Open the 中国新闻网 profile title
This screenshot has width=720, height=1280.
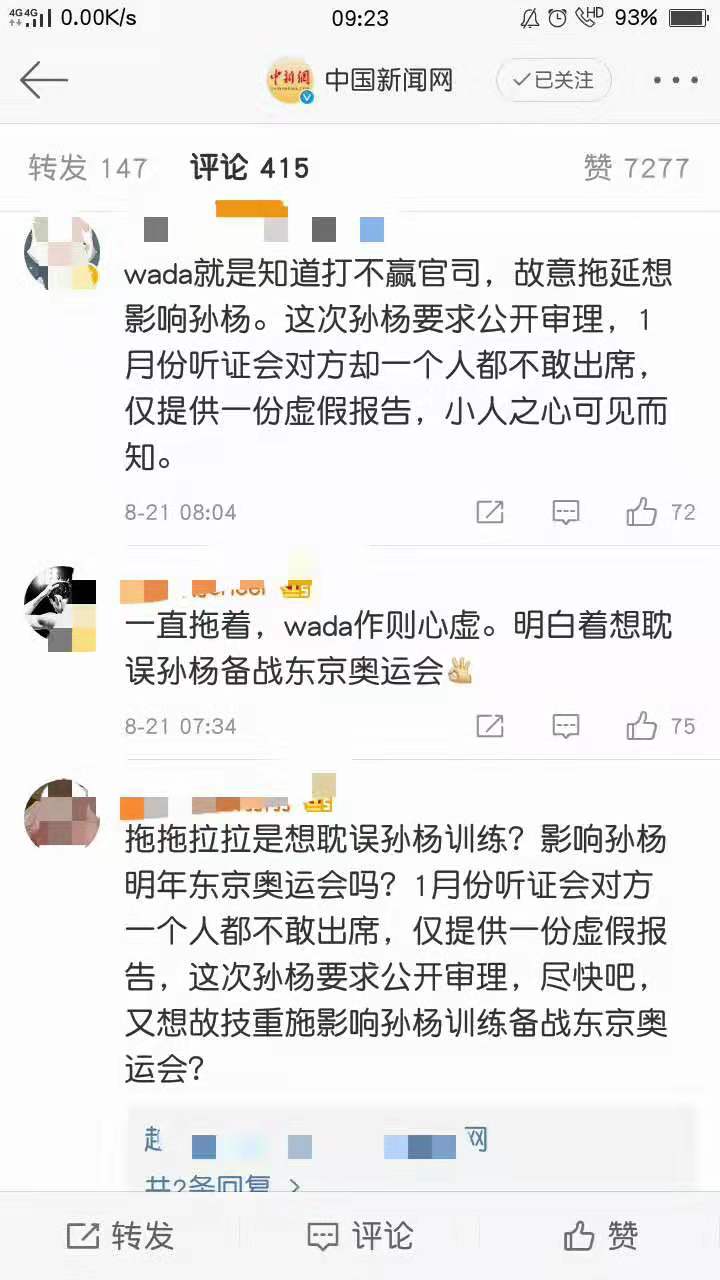pos(389,80)
